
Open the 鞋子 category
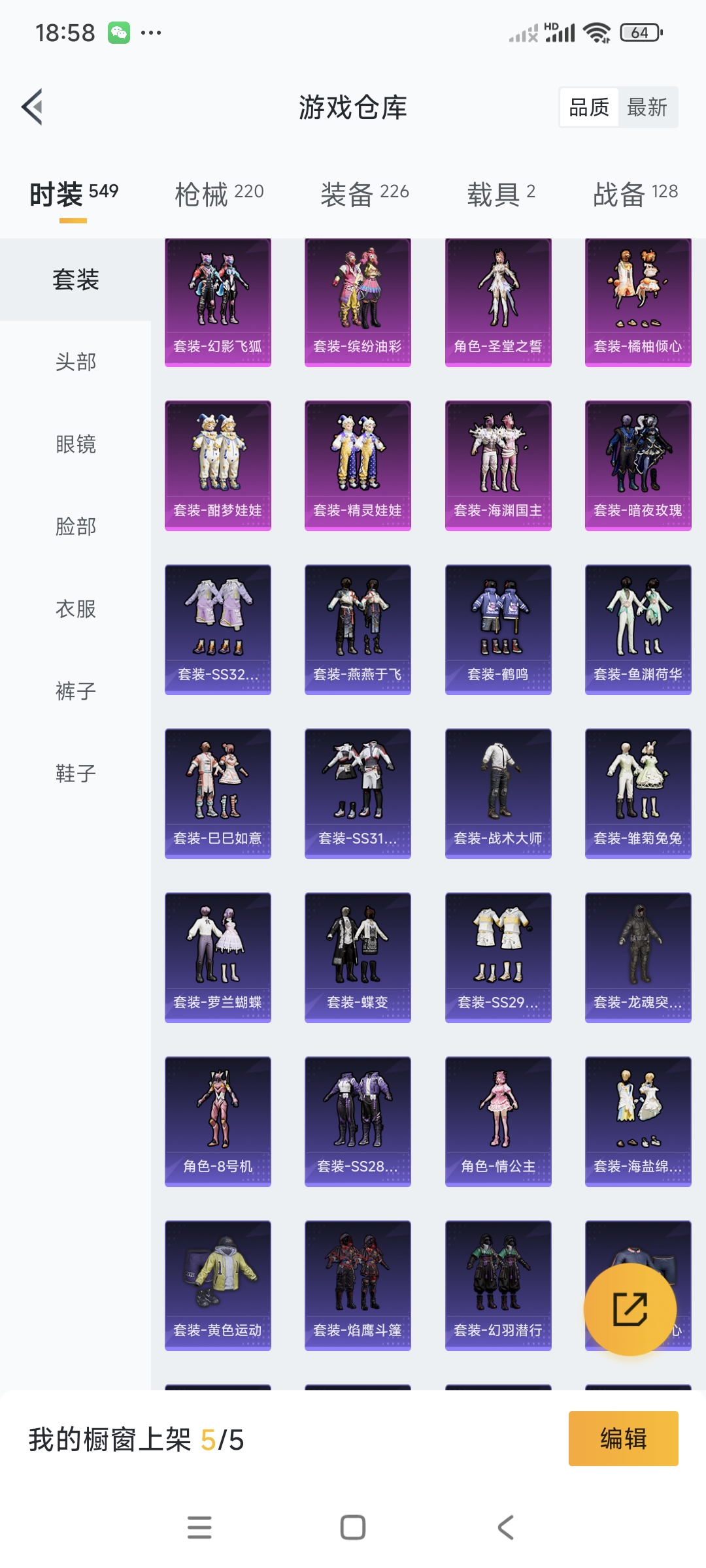pyautogui.click(x=75, y=774)
